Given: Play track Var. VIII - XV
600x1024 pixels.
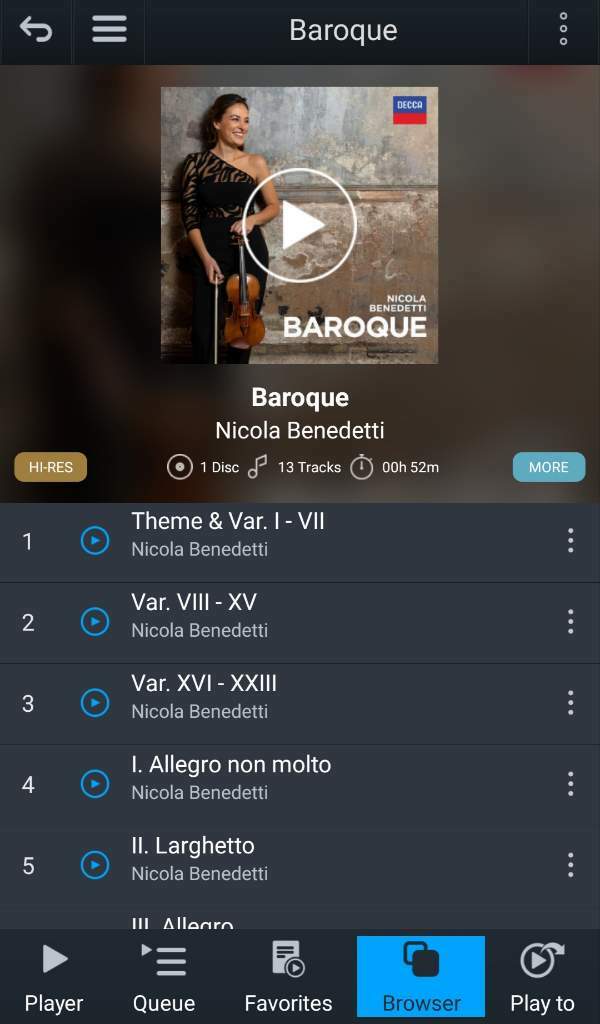Looking at the screenshot, I should pyautogui.click(x=95, y=622).
